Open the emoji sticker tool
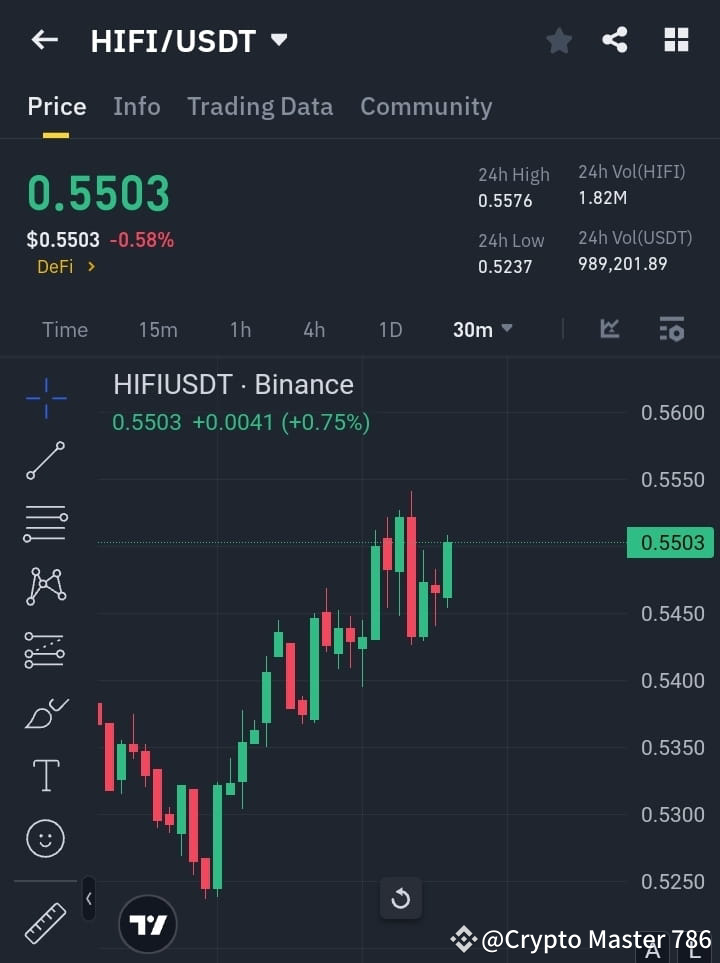The image size is (720, 963). 44,838
